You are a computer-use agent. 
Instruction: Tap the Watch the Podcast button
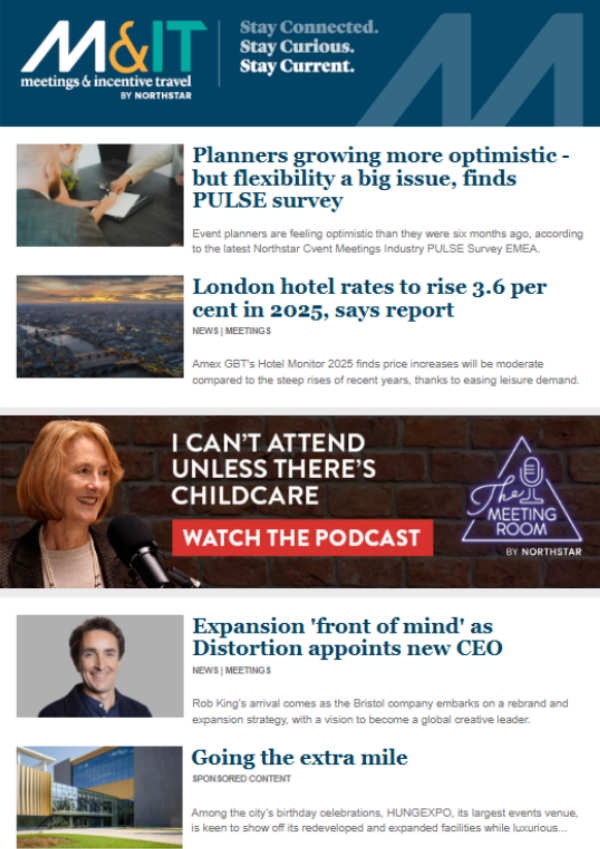(x=302, y=537)
